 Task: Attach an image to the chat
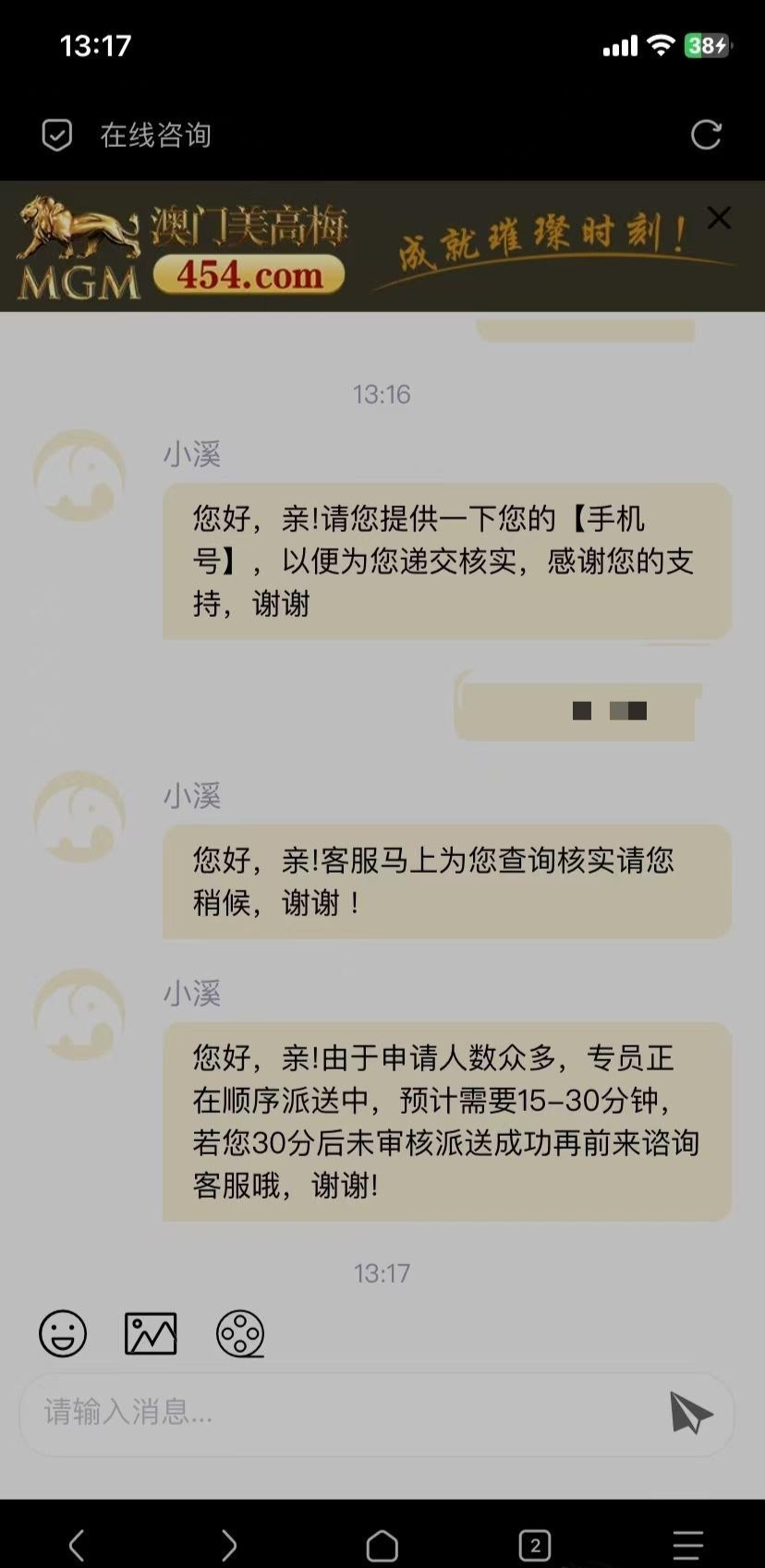click(151, 1333)
